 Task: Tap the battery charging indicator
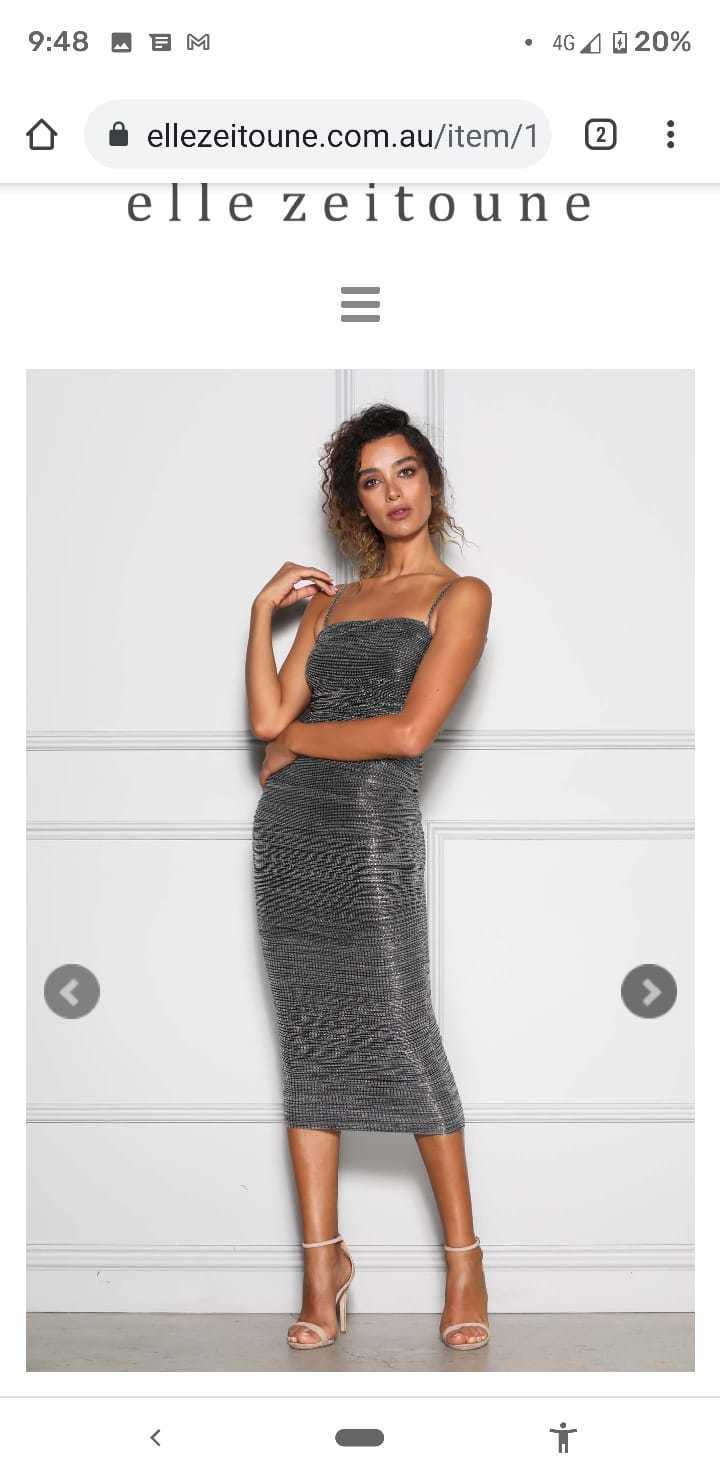(620, 42)
